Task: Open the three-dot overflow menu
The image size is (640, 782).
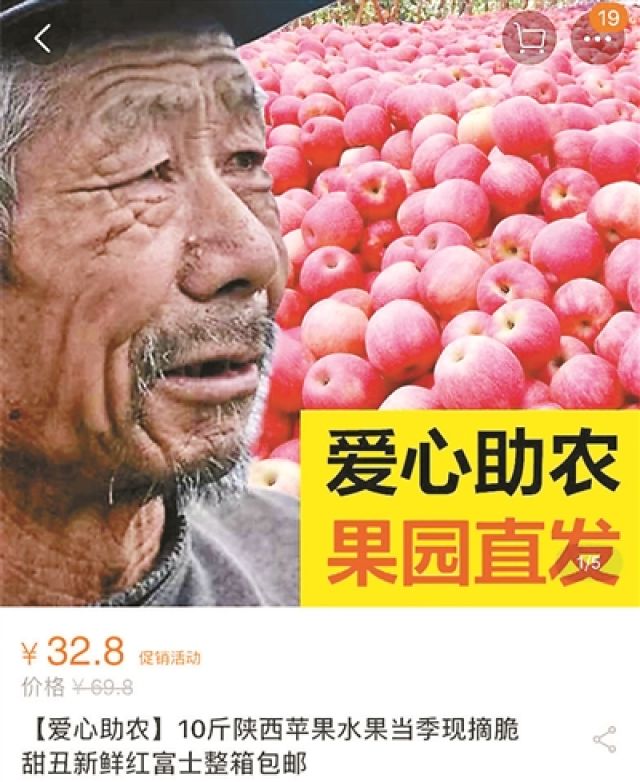Action: pos(597,42)
